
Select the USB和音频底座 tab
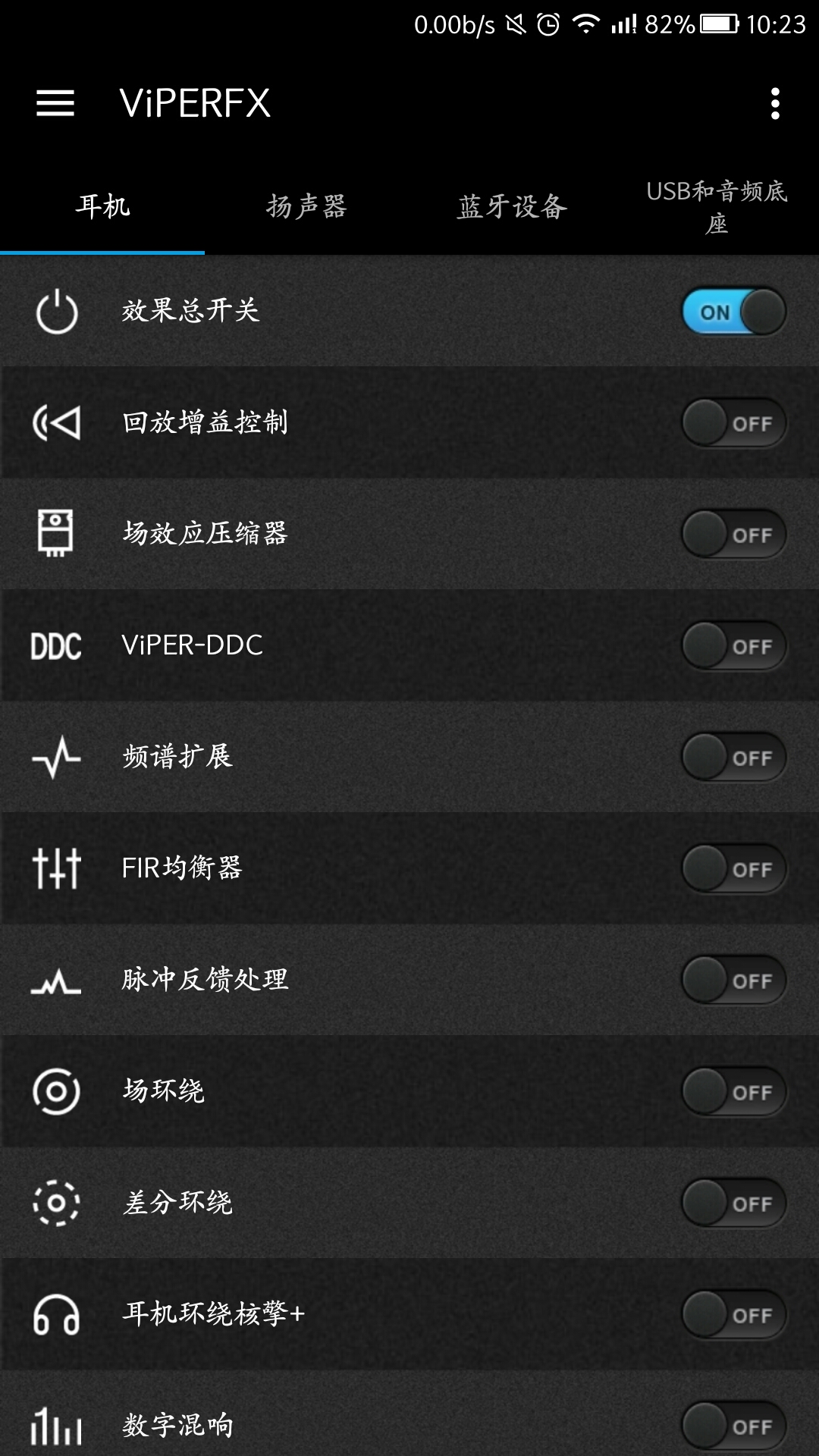click(717, 206)
